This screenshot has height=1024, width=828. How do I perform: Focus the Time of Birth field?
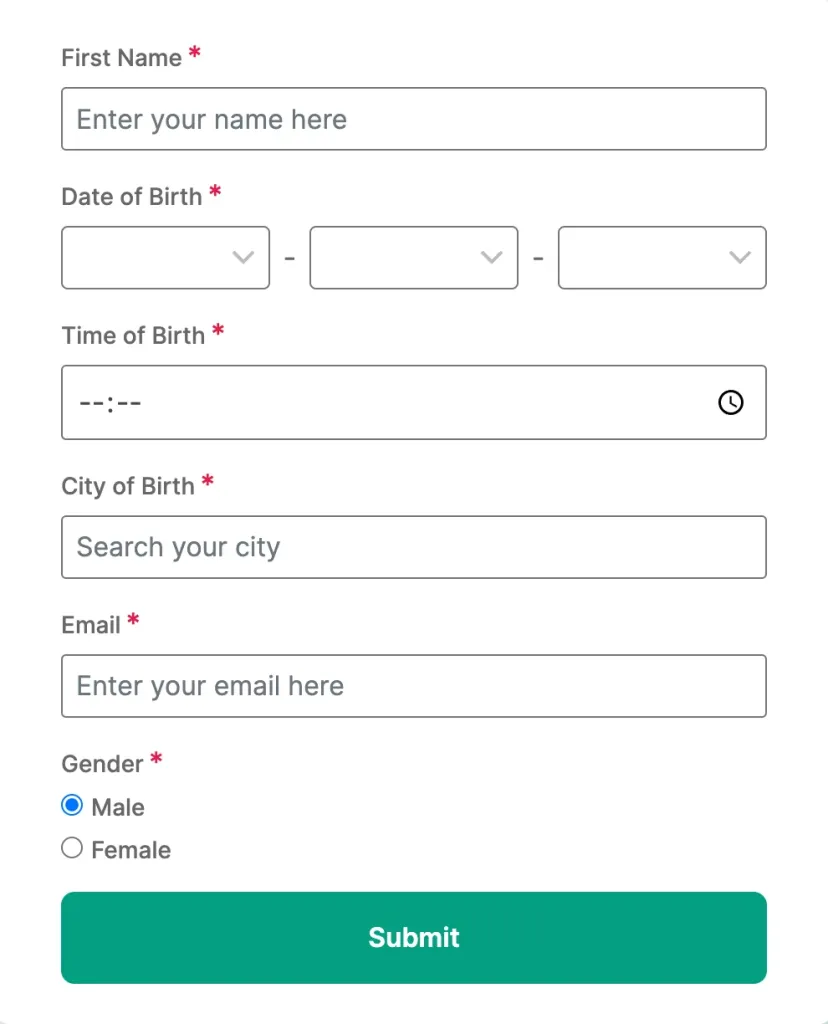380,402
